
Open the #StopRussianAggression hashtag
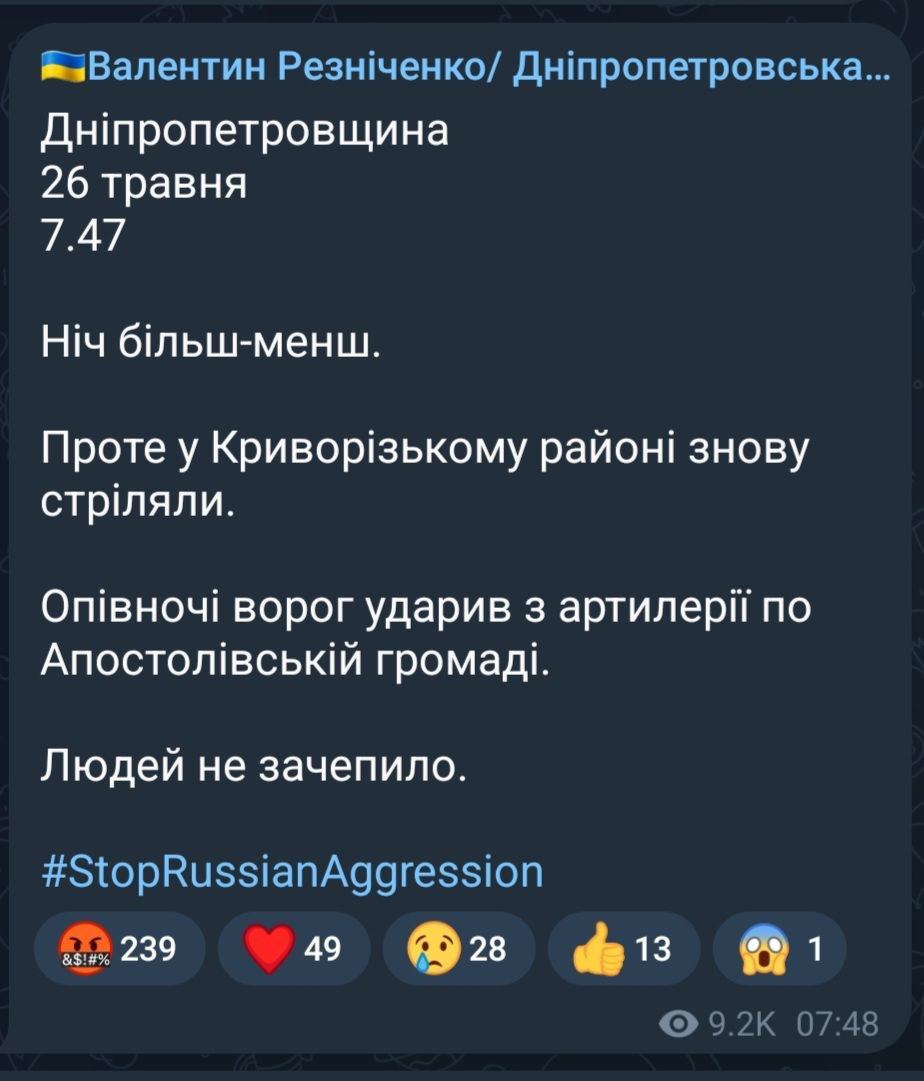tap(292, 870)
